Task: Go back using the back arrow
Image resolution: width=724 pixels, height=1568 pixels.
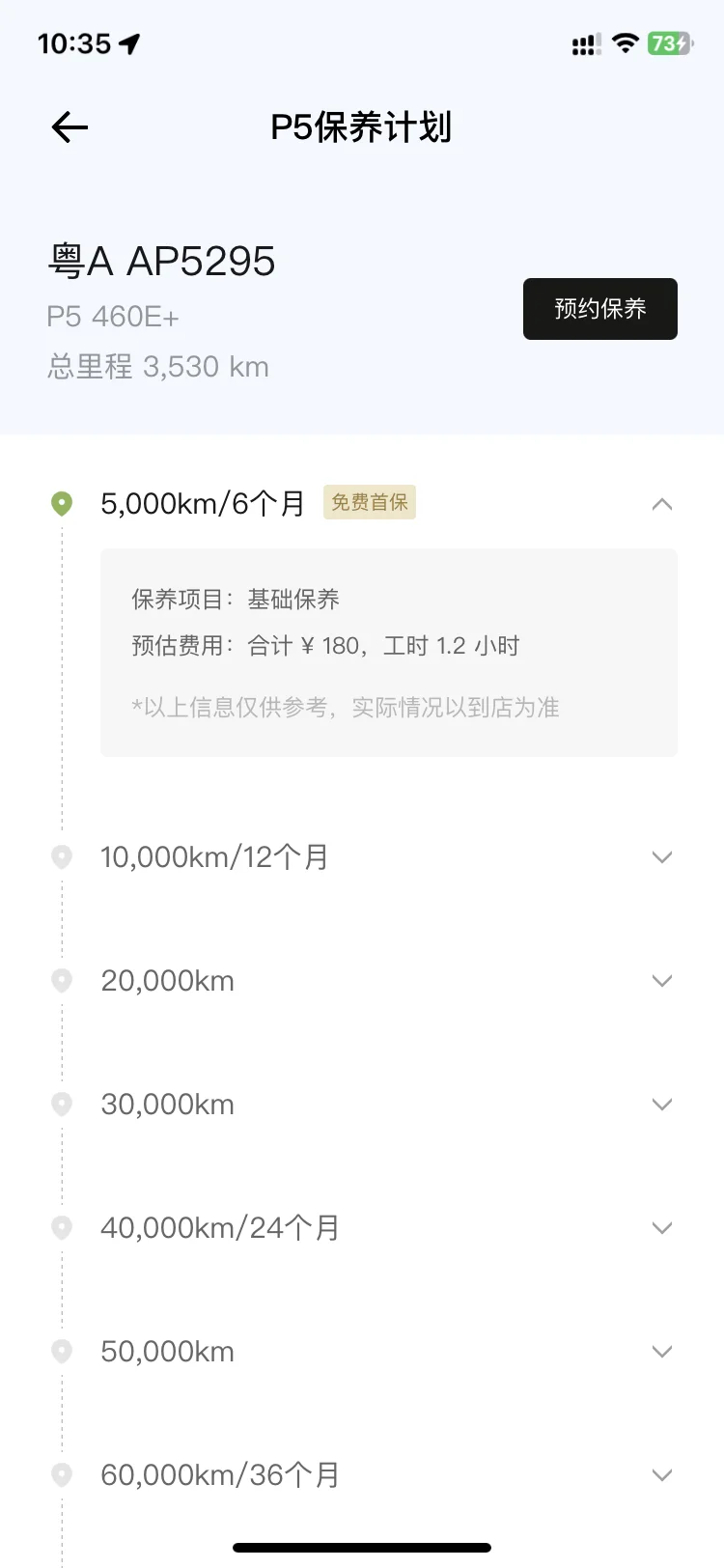Action: [70, 127]
